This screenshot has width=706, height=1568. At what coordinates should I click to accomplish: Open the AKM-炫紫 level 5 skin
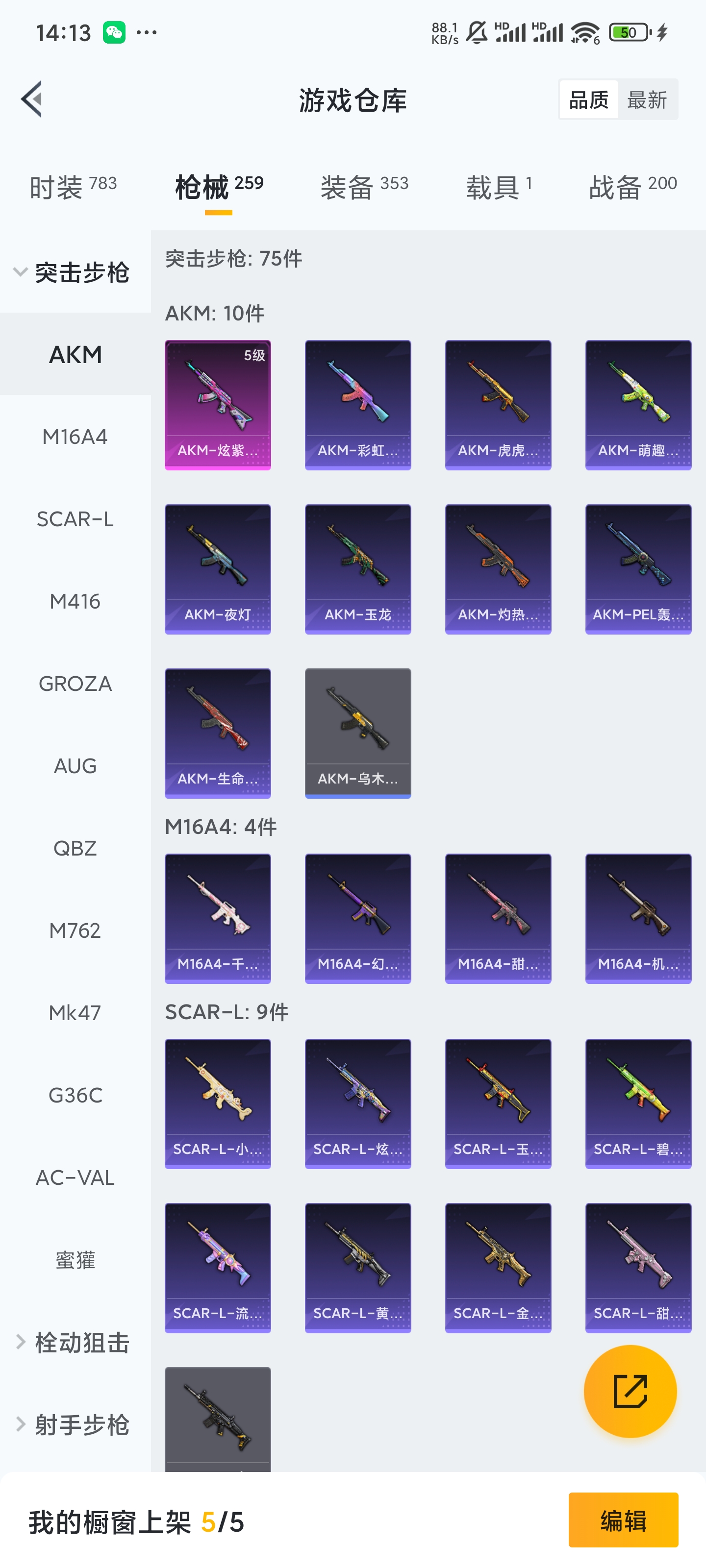click(218, 405)
